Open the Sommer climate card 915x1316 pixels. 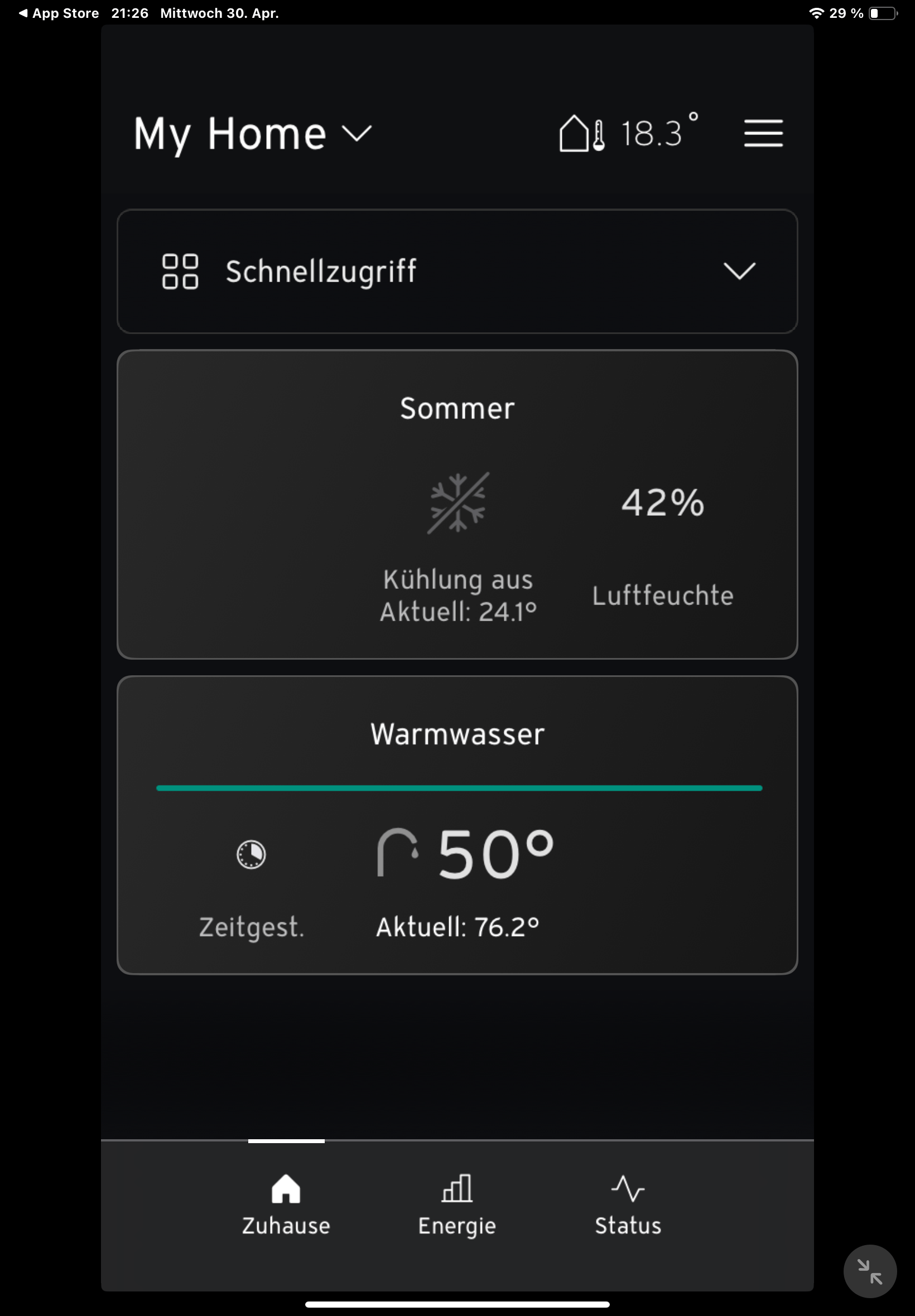tap(457, 409)
